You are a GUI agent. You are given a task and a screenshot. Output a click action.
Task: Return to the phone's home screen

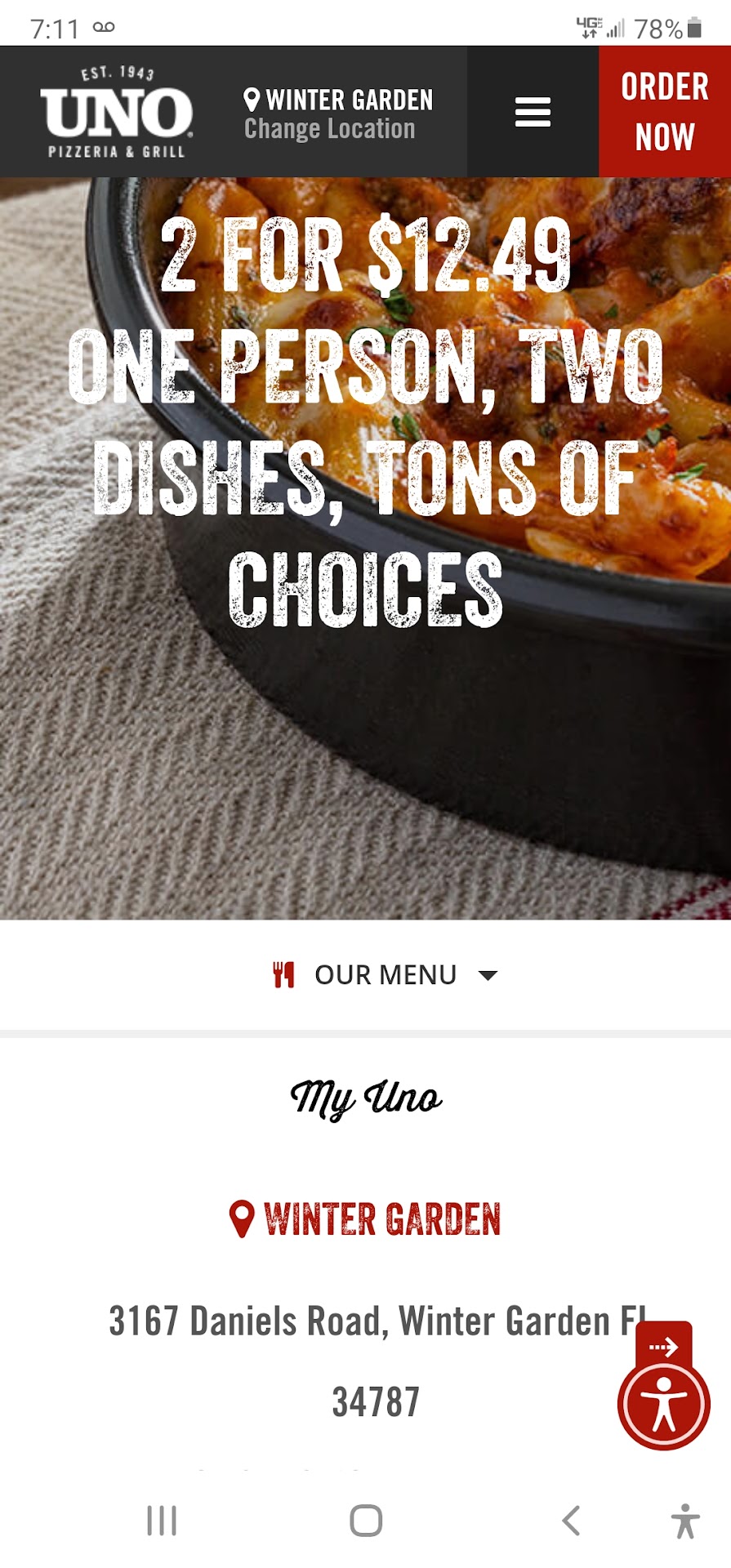[365, 1521]
